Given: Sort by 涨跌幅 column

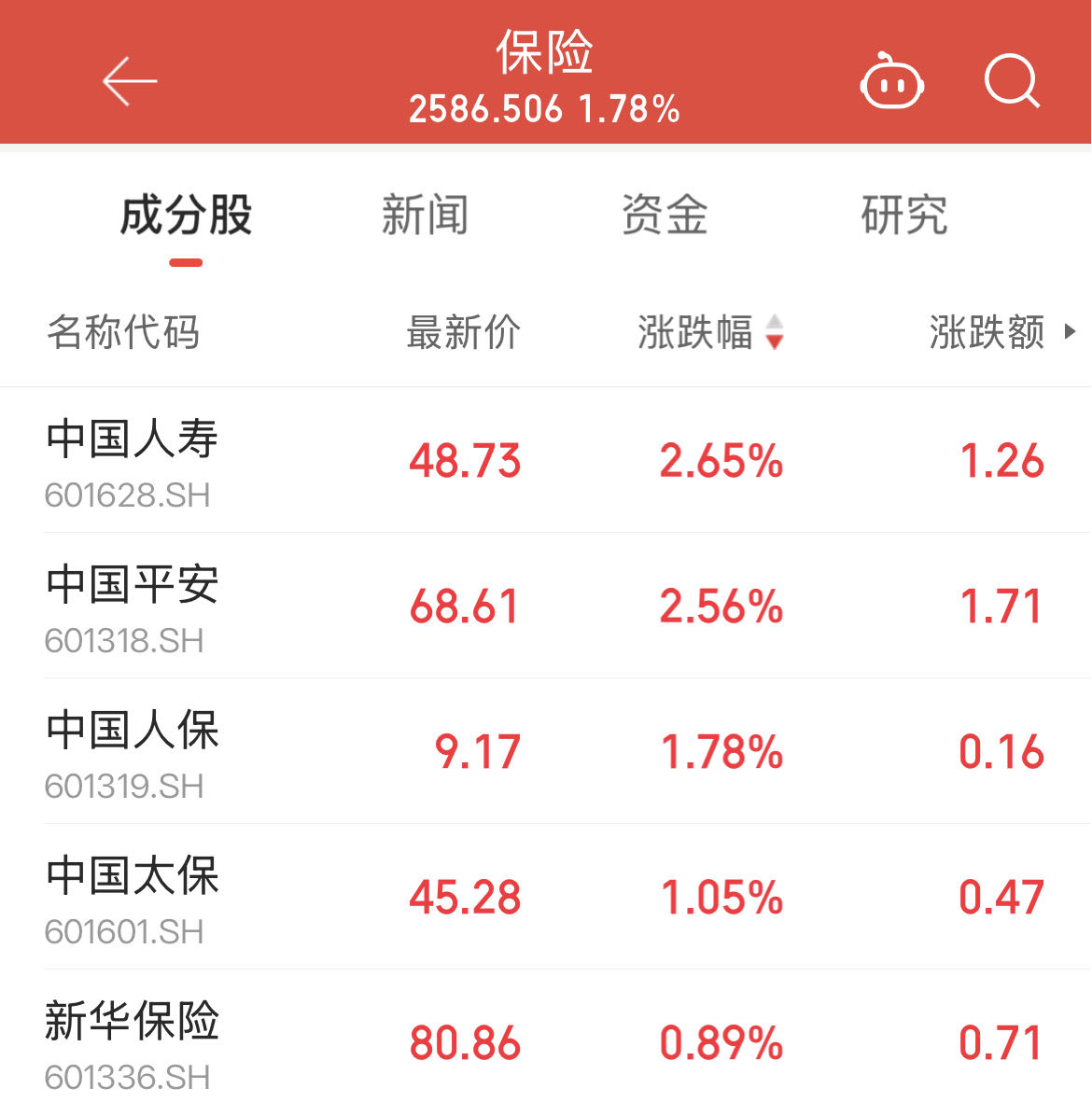Looking at the screenshot, I should pyautogui.click(x=709, y=332).
